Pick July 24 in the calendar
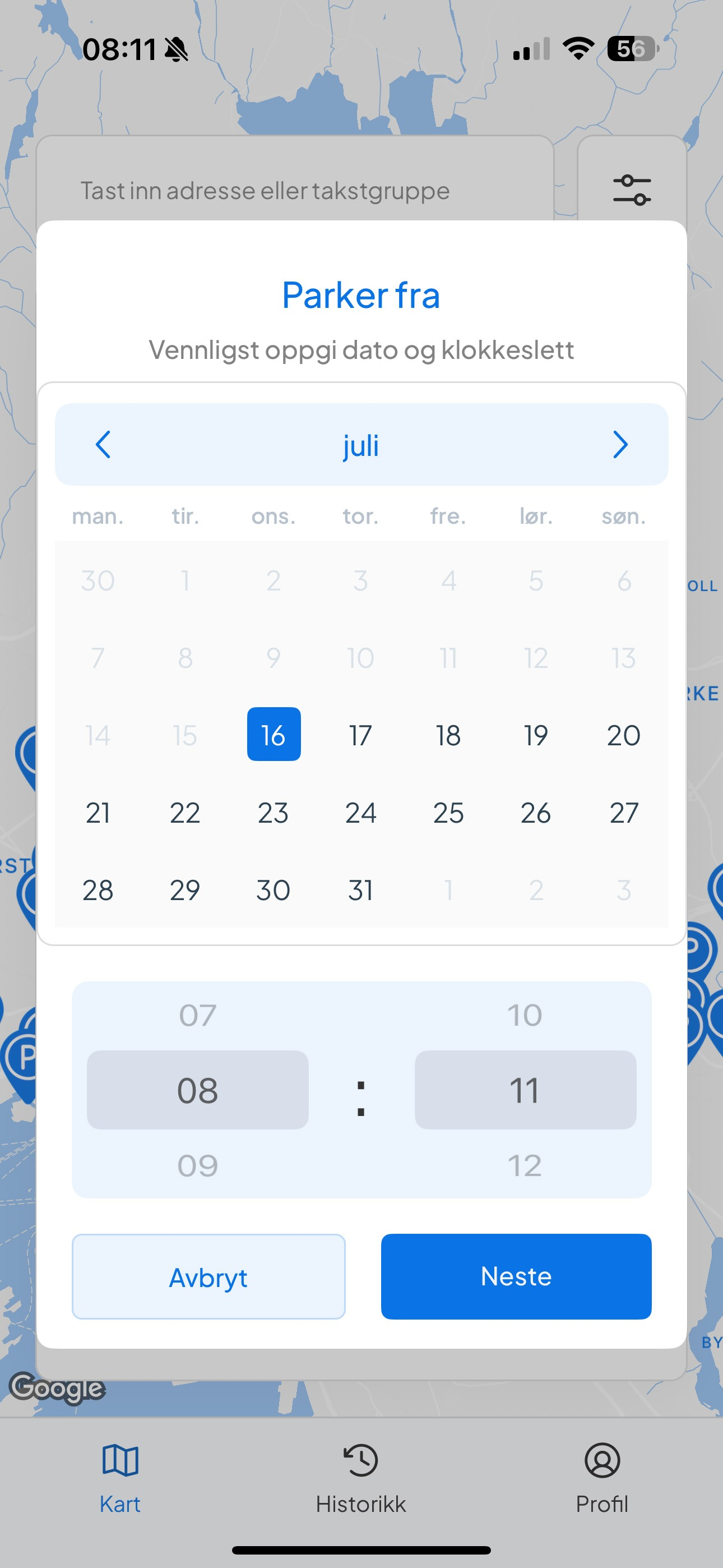Screen dimensions: 723x1568 point(360,813)
